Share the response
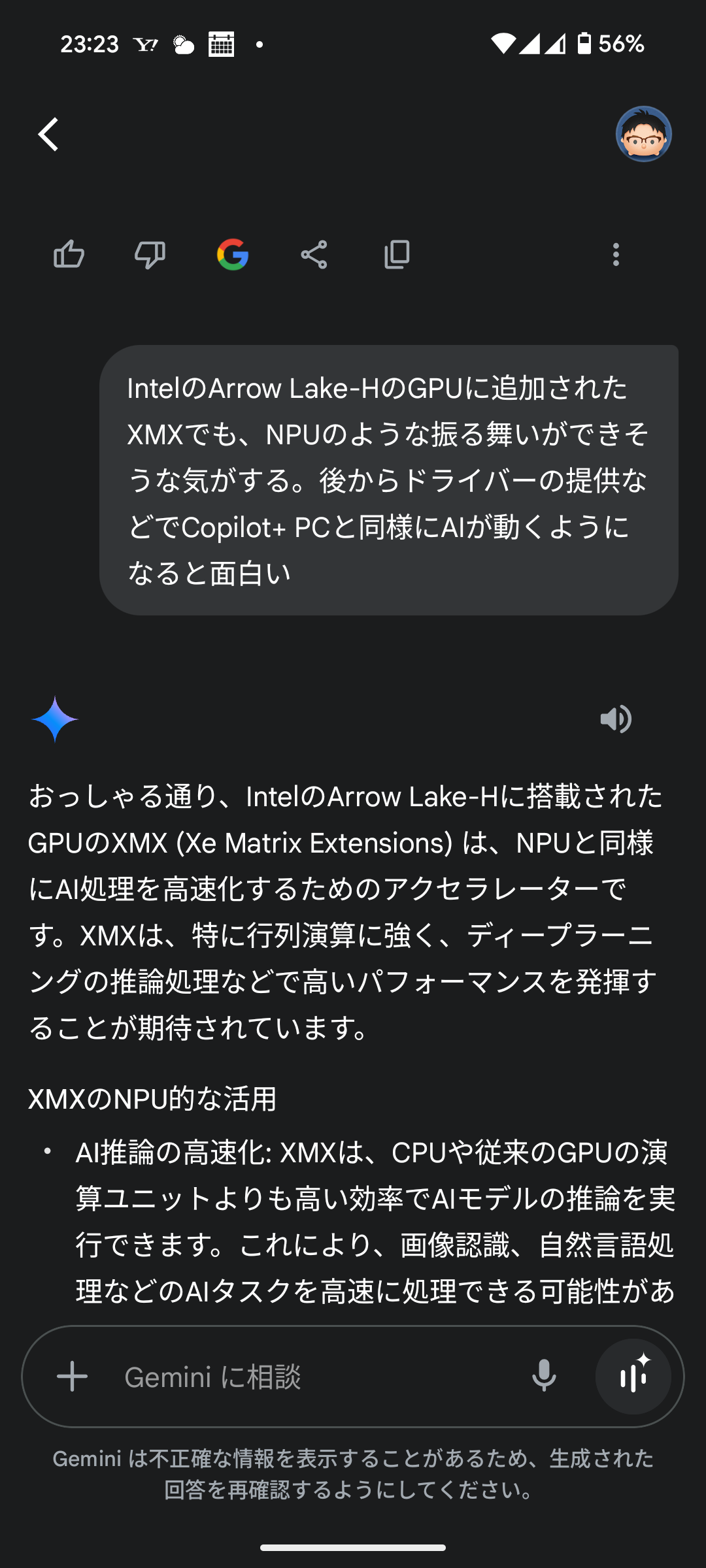The width and height of the screenshot is (706, 1568). point(314,254)
